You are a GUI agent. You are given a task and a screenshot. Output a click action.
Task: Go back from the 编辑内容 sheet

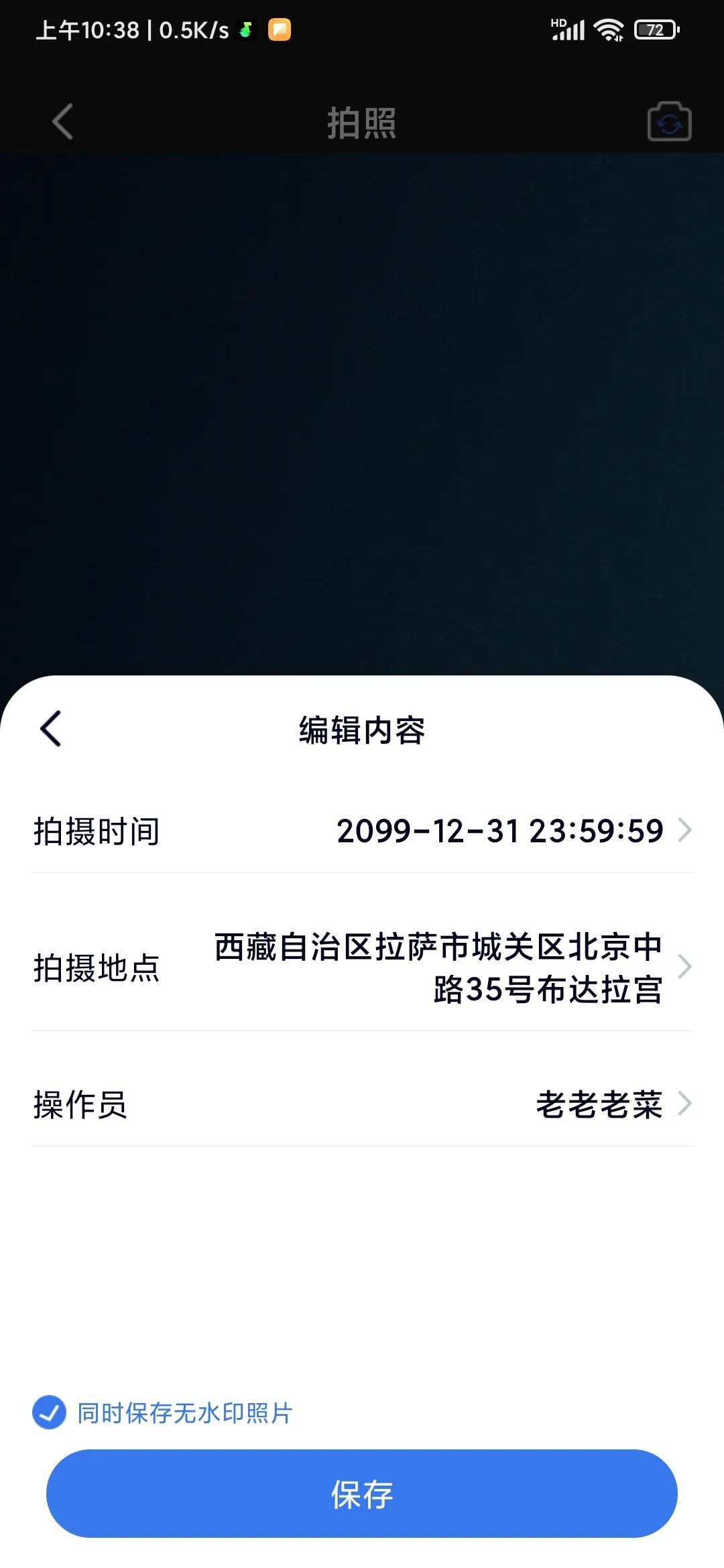(51, 728)
